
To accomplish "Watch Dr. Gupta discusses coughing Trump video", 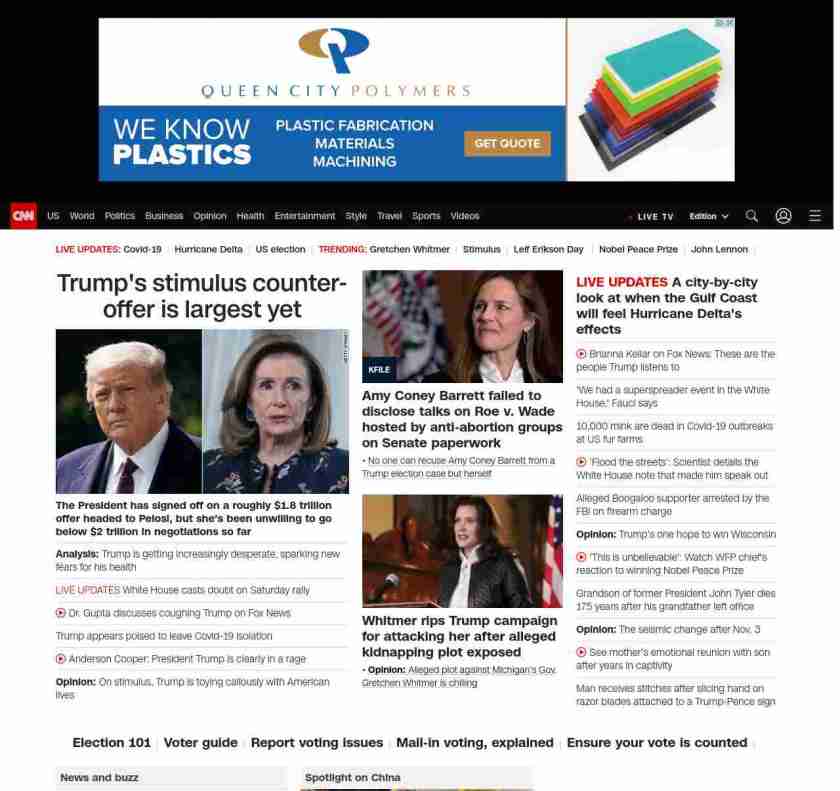I will coord(179,613).
